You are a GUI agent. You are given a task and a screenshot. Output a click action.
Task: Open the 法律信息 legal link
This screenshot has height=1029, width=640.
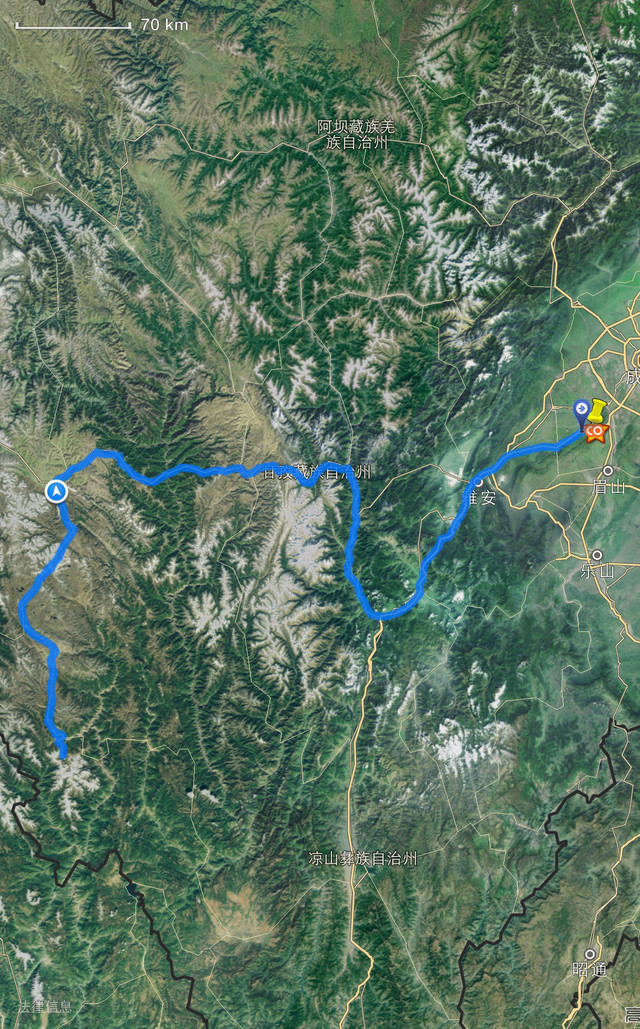(43, 1005)
